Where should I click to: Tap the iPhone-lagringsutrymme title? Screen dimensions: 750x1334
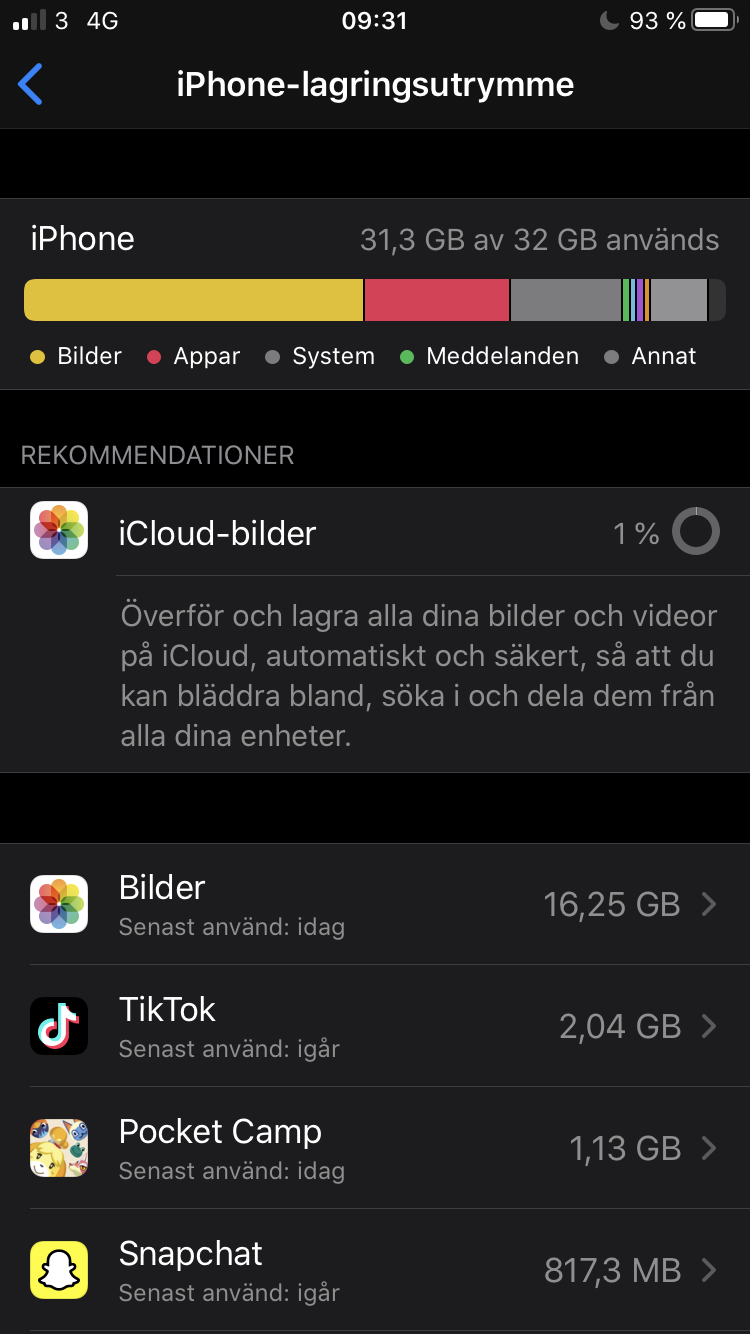pos(375,84)
